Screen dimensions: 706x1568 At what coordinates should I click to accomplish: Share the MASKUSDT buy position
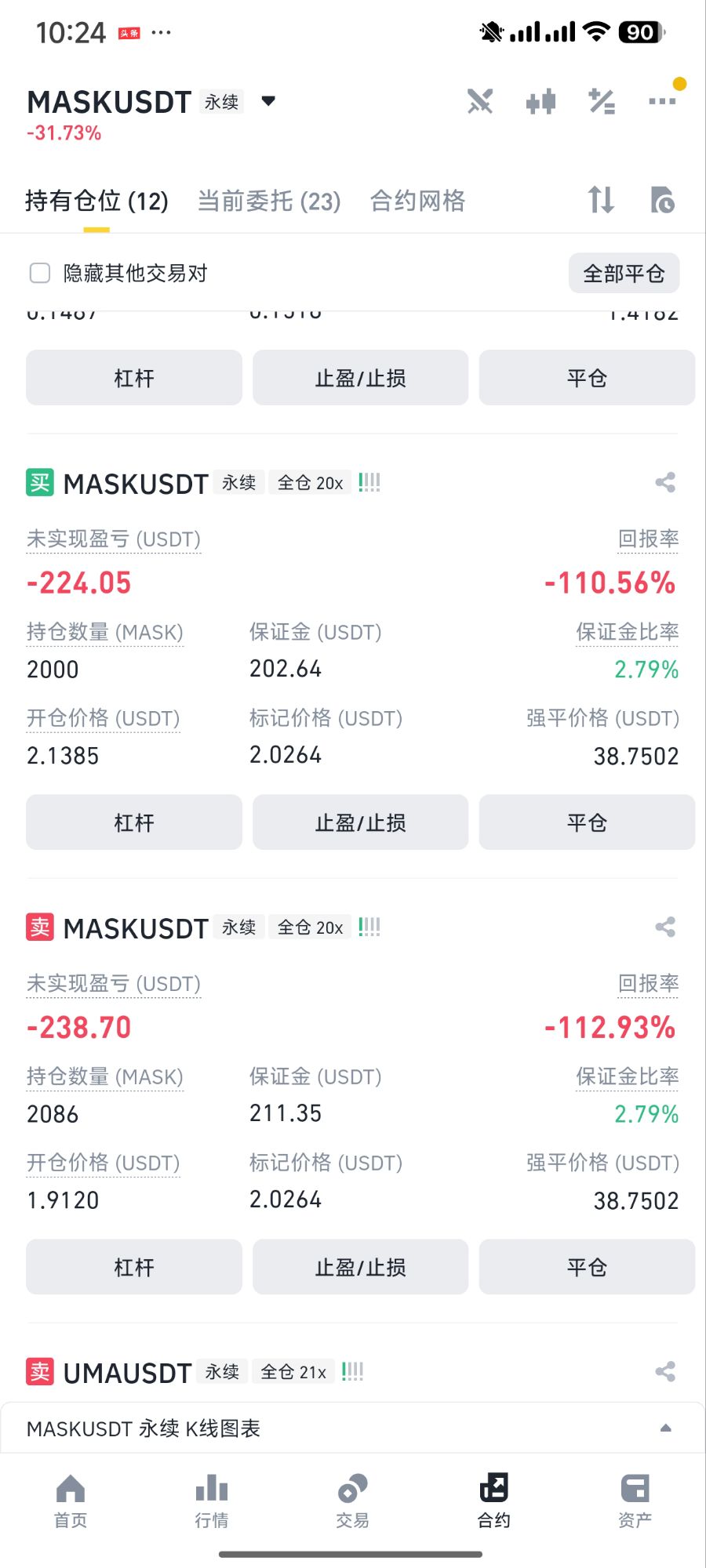pos(665,482)
